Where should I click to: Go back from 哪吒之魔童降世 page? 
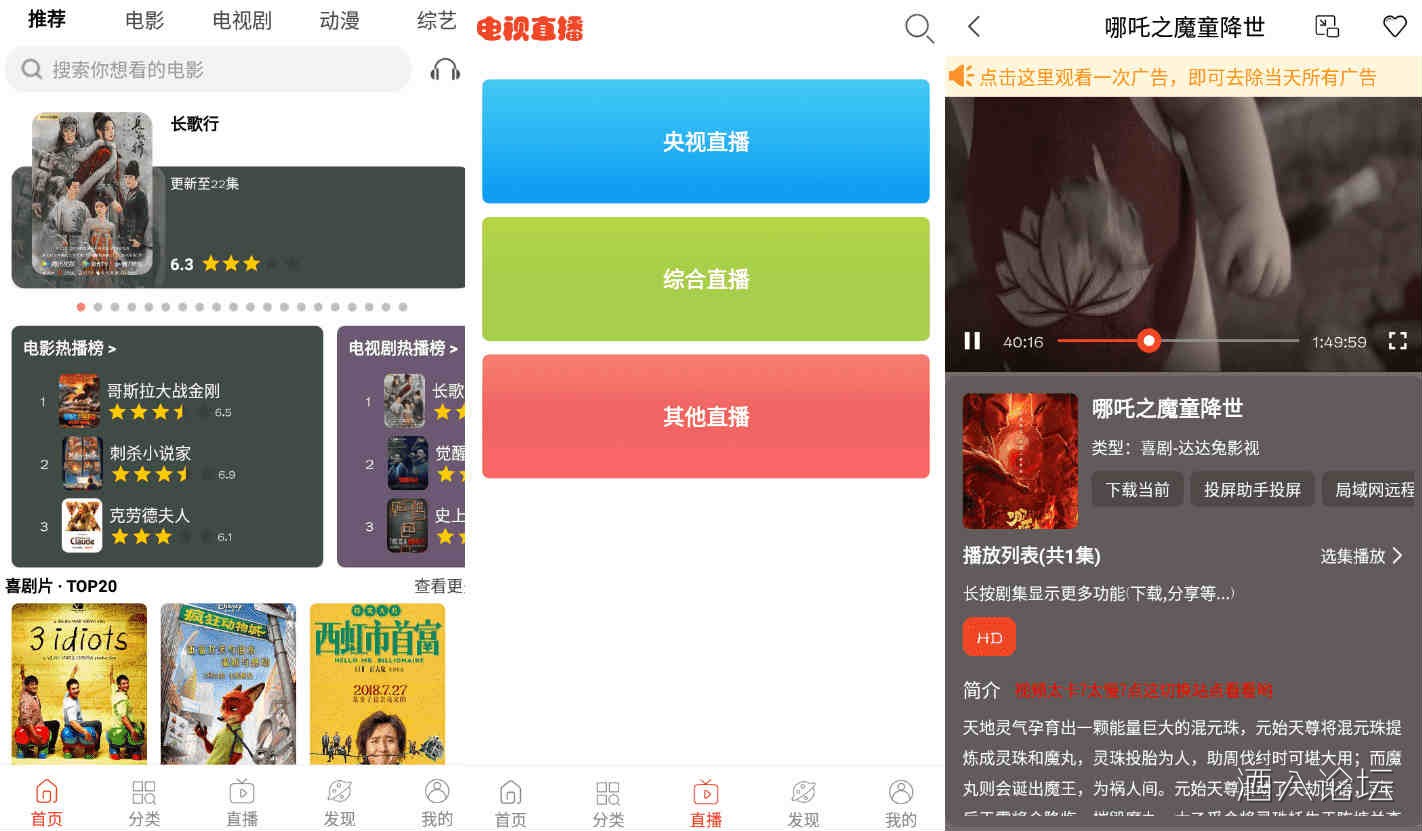pyautogui.click(x=974, y=27)
